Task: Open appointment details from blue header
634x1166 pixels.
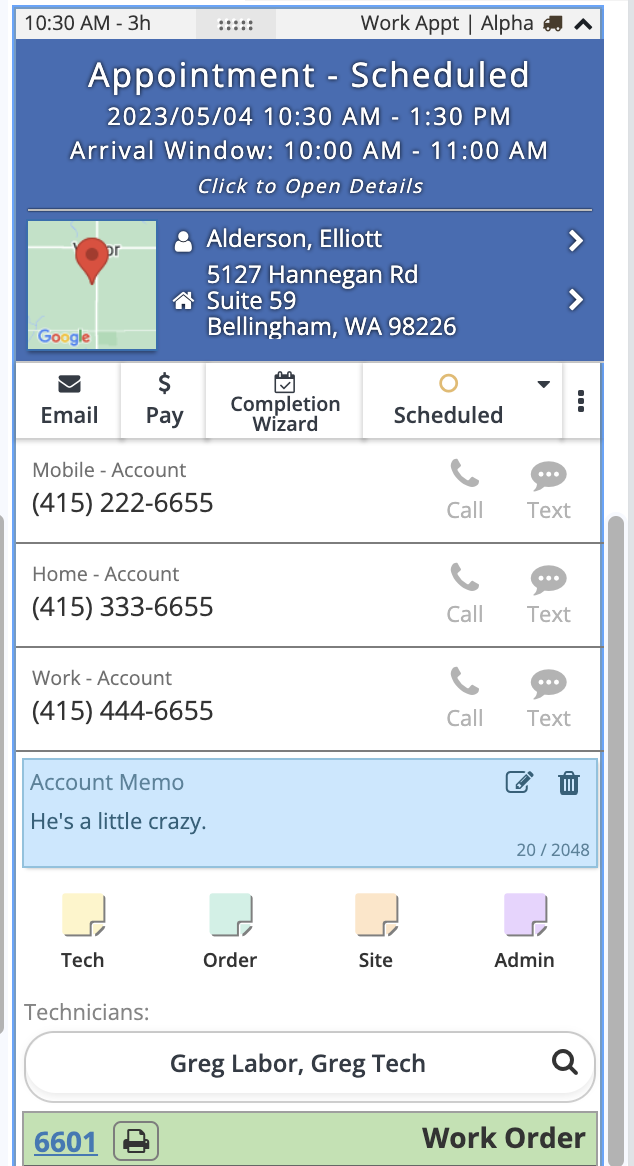Action: pyautogui.click(x=310, y=186)
